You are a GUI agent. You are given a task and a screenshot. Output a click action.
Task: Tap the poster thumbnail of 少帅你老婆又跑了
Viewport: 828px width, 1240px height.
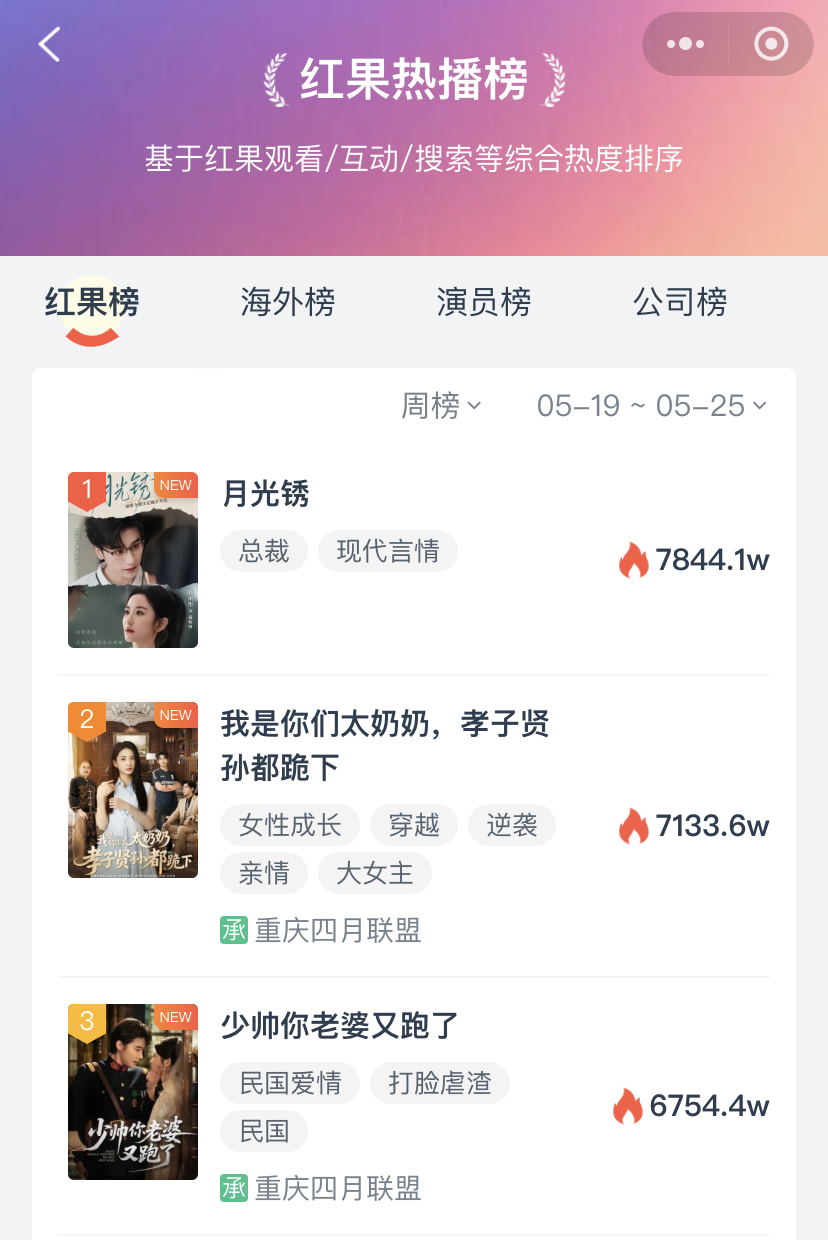[x=133, y=1091]
